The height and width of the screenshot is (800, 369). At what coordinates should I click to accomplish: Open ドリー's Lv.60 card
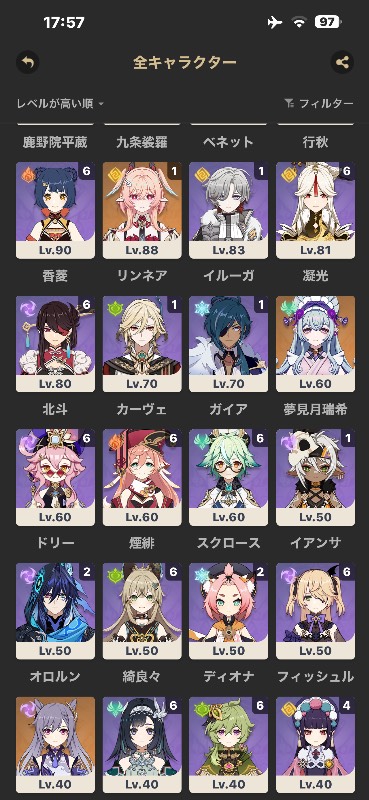[55, 478]
